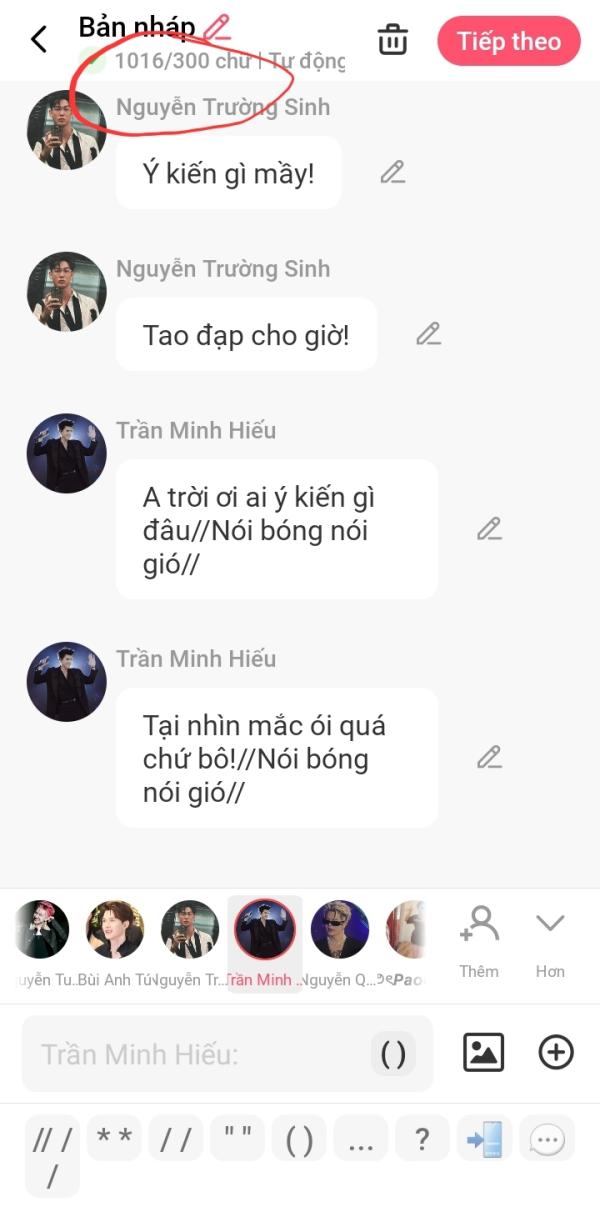Delete the draft with the trash icon
Screen dimensions: 600x1212
(x=392, y=41)
